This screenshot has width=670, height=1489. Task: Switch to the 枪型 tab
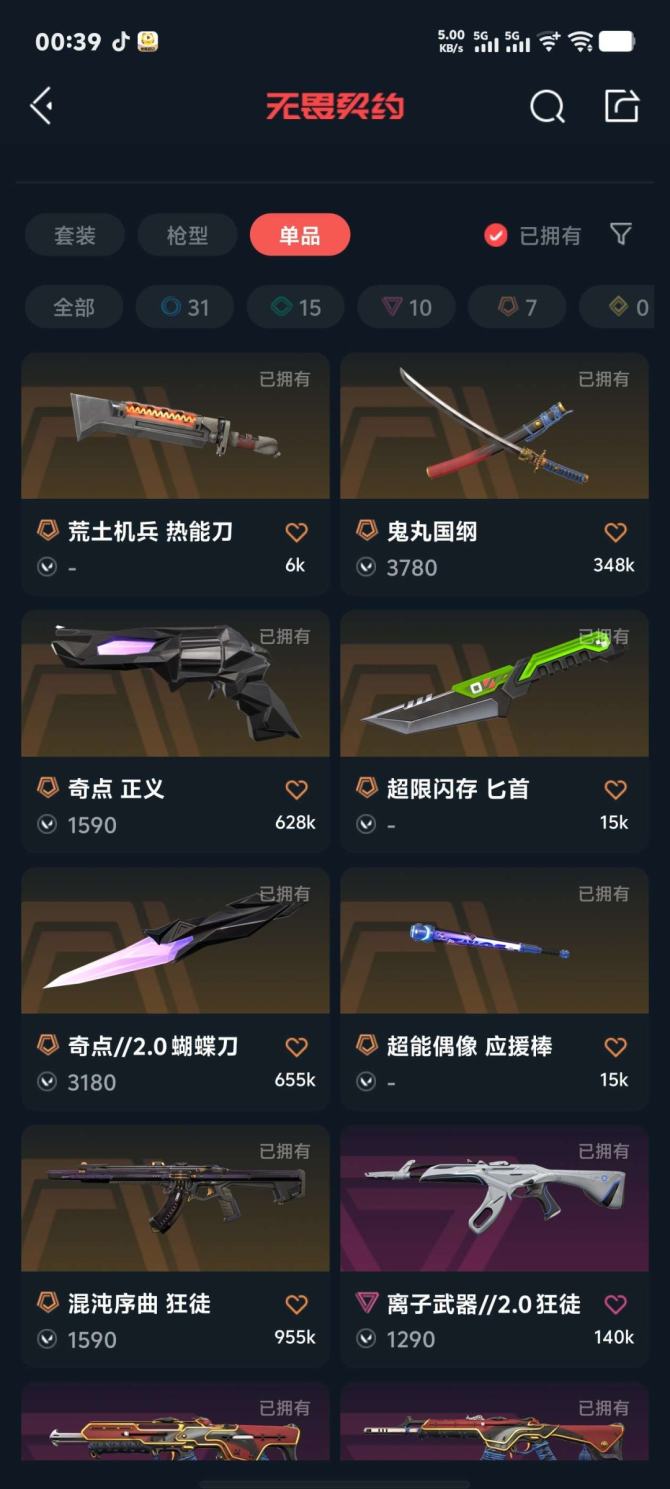click(187, 235)
